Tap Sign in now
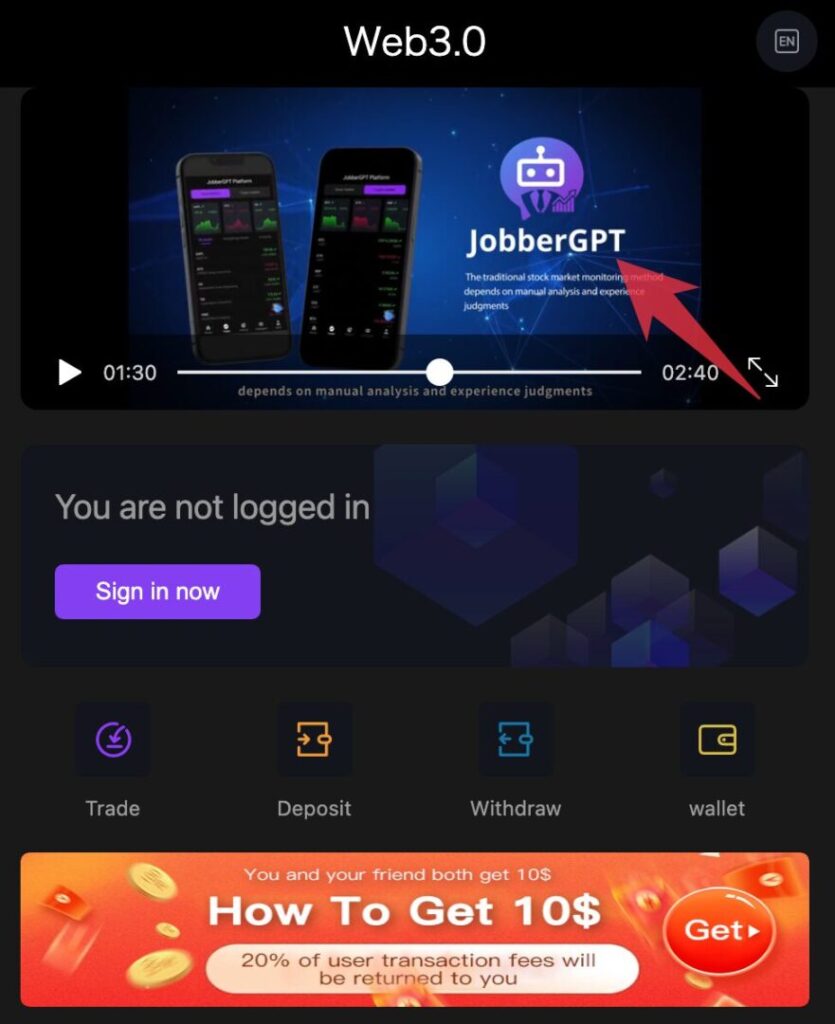 157,591
